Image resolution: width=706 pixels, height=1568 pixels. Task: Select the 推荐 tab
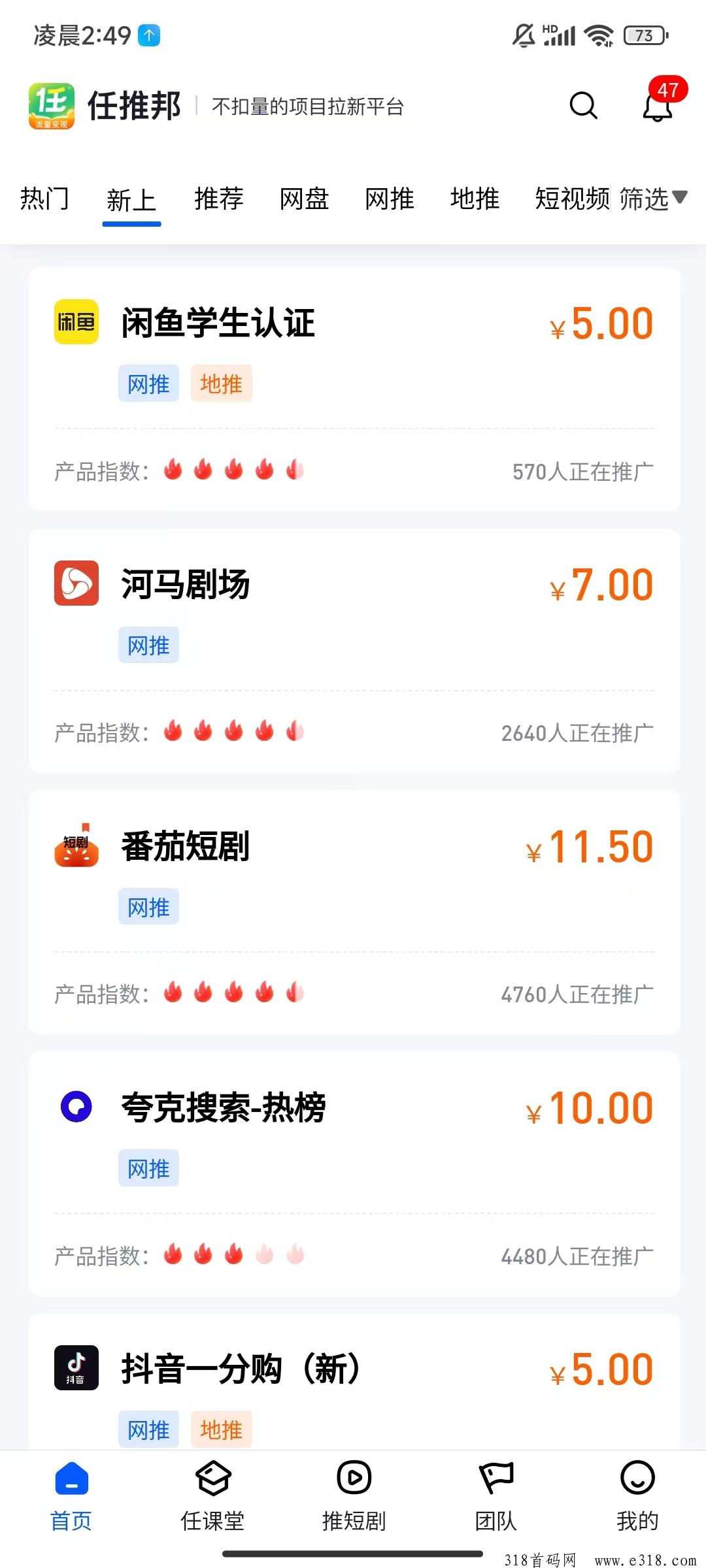(219, 199)
